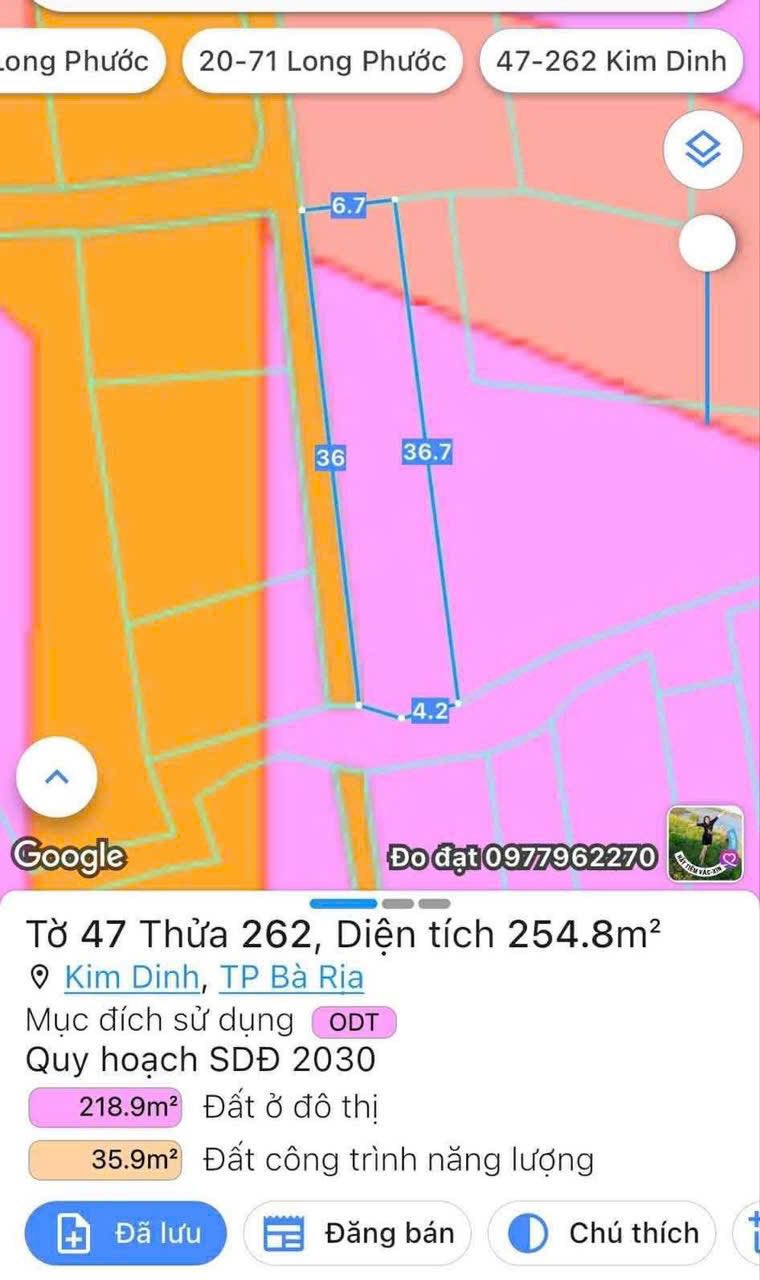Select the 20-71 Long Phước chip

[x=322, y=61]
